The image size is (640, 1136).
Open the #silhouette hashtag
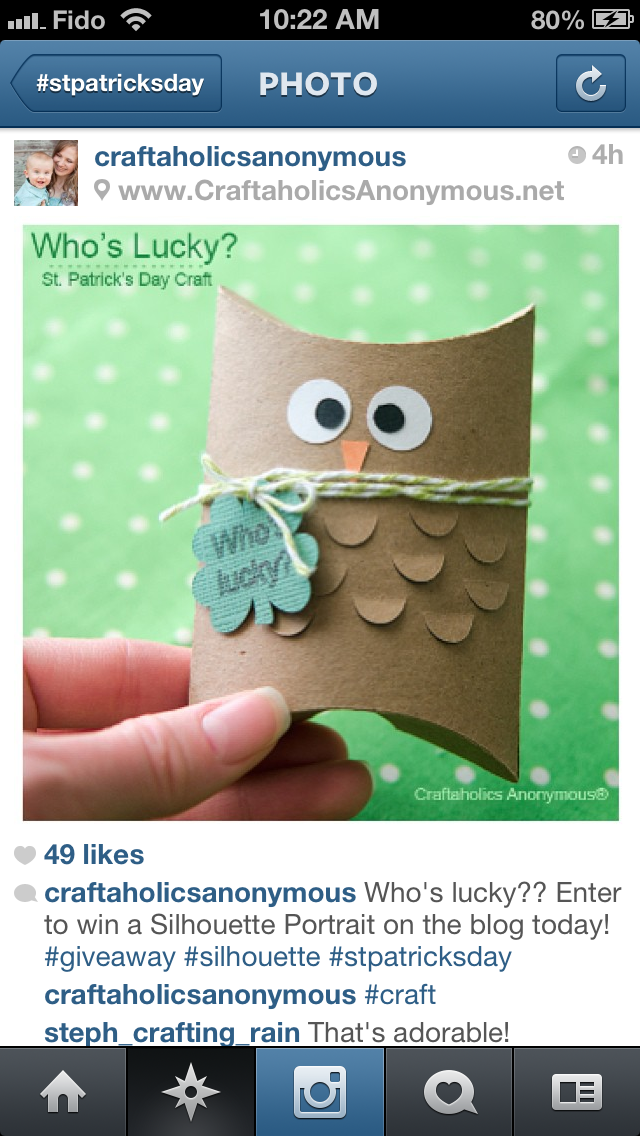click(252, 957)
